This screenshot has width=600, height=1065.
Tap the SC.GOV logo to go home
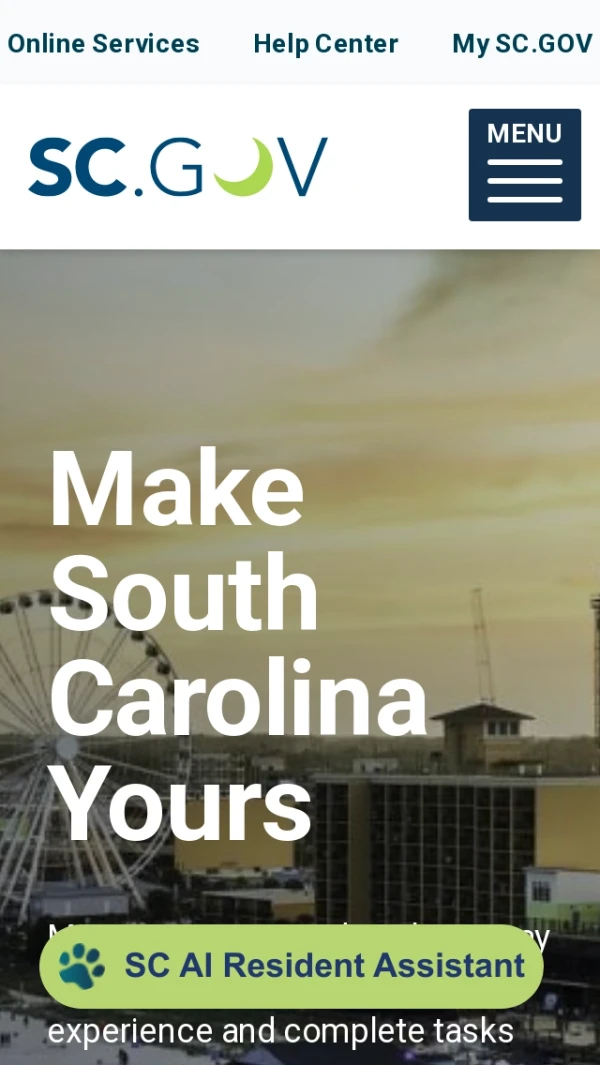pos(178,166)
